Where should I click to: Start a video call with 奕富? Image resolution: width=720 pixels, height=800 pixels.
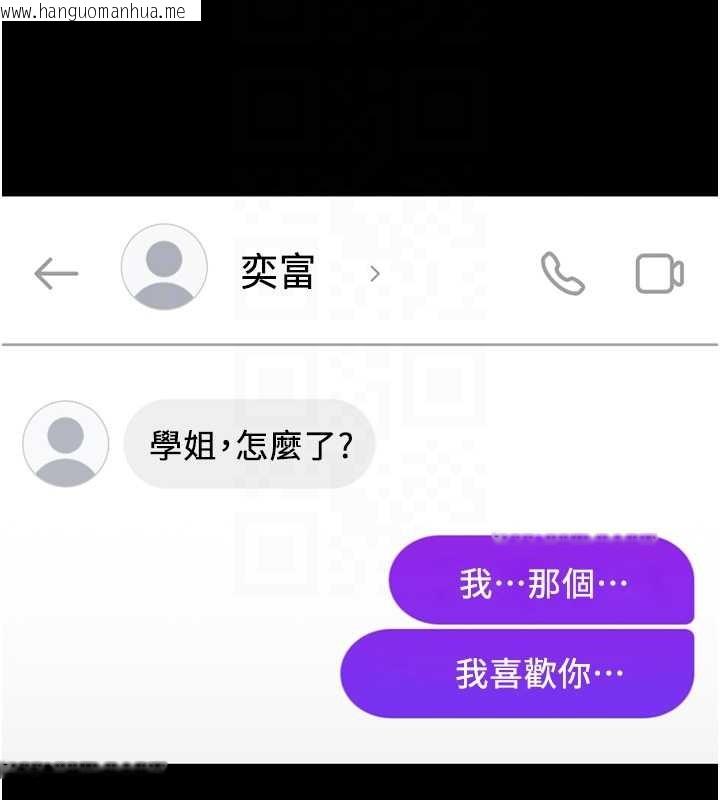(x=658, y=272)
